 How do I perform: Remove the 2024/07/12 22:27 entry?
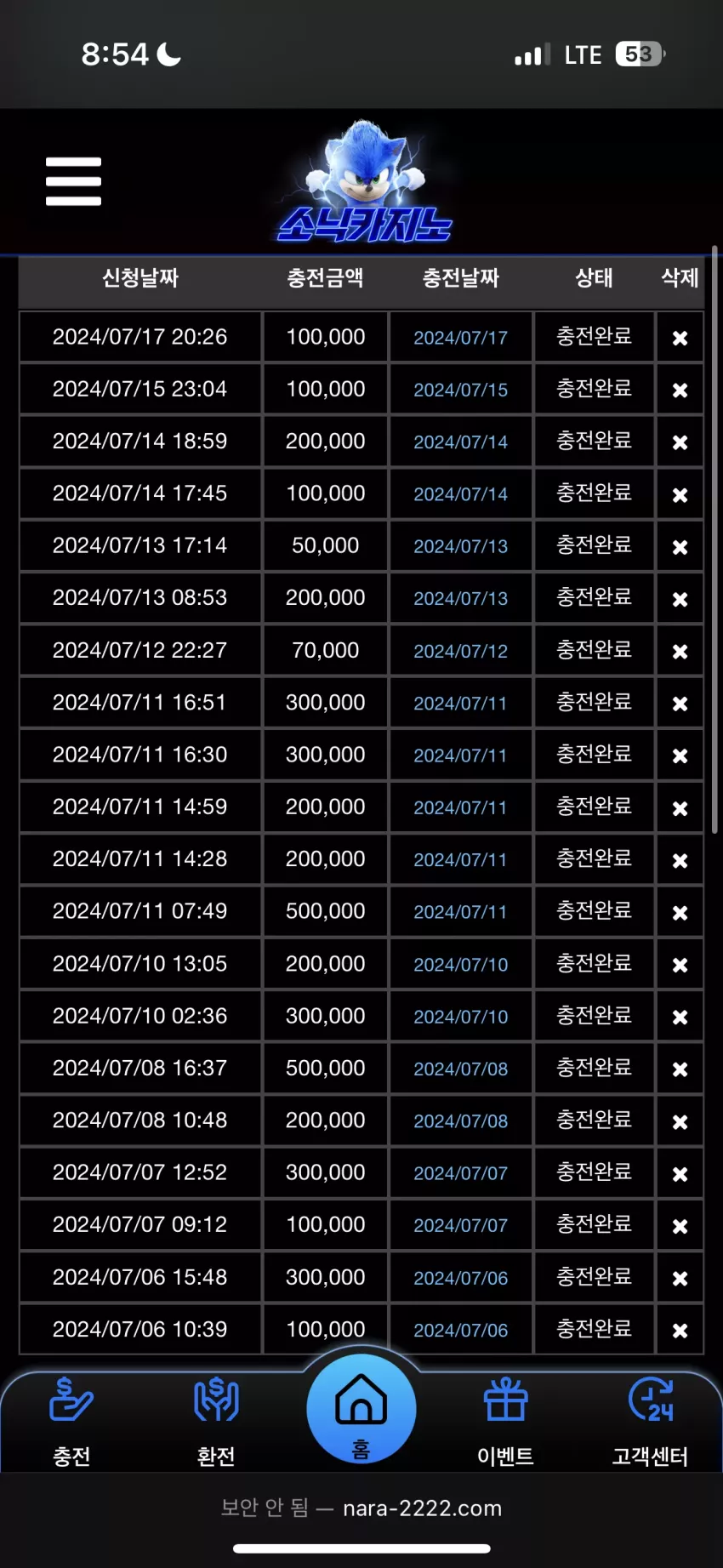coord(680,652)
